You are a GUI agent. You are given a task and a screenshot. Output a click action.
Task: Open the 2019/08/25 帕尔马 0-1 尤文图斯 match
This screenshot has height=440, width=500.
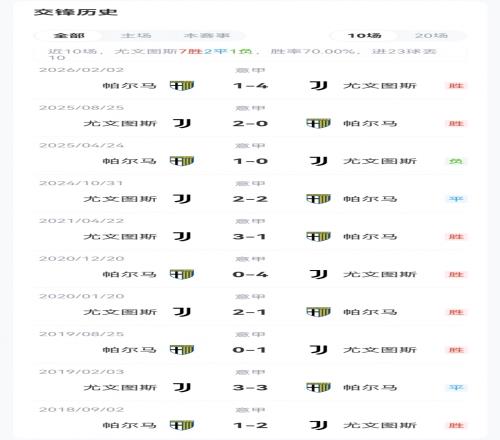coord(250,344)
